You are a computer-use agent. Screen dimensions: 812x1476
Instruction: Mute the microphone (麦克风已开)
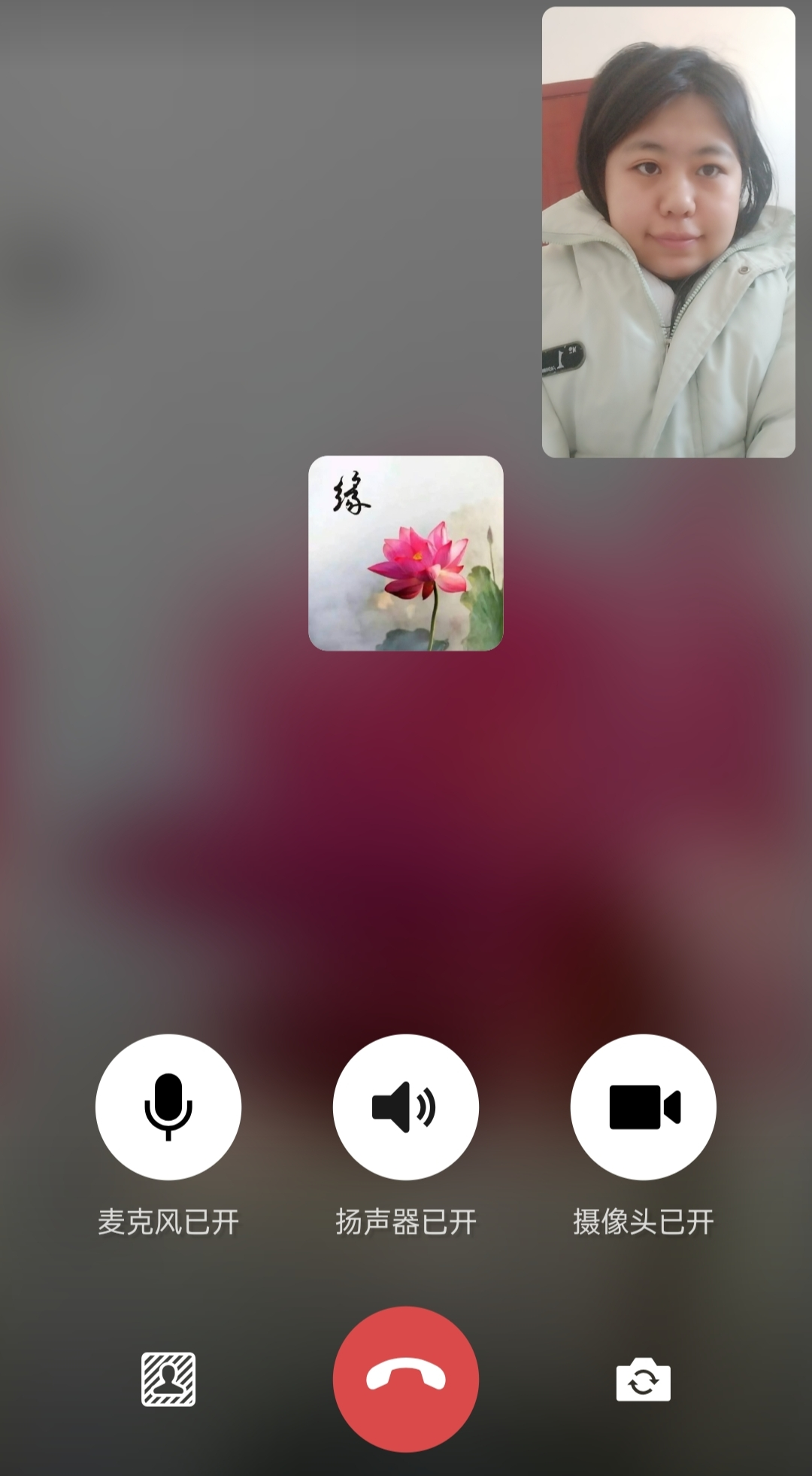(168, 1107)
